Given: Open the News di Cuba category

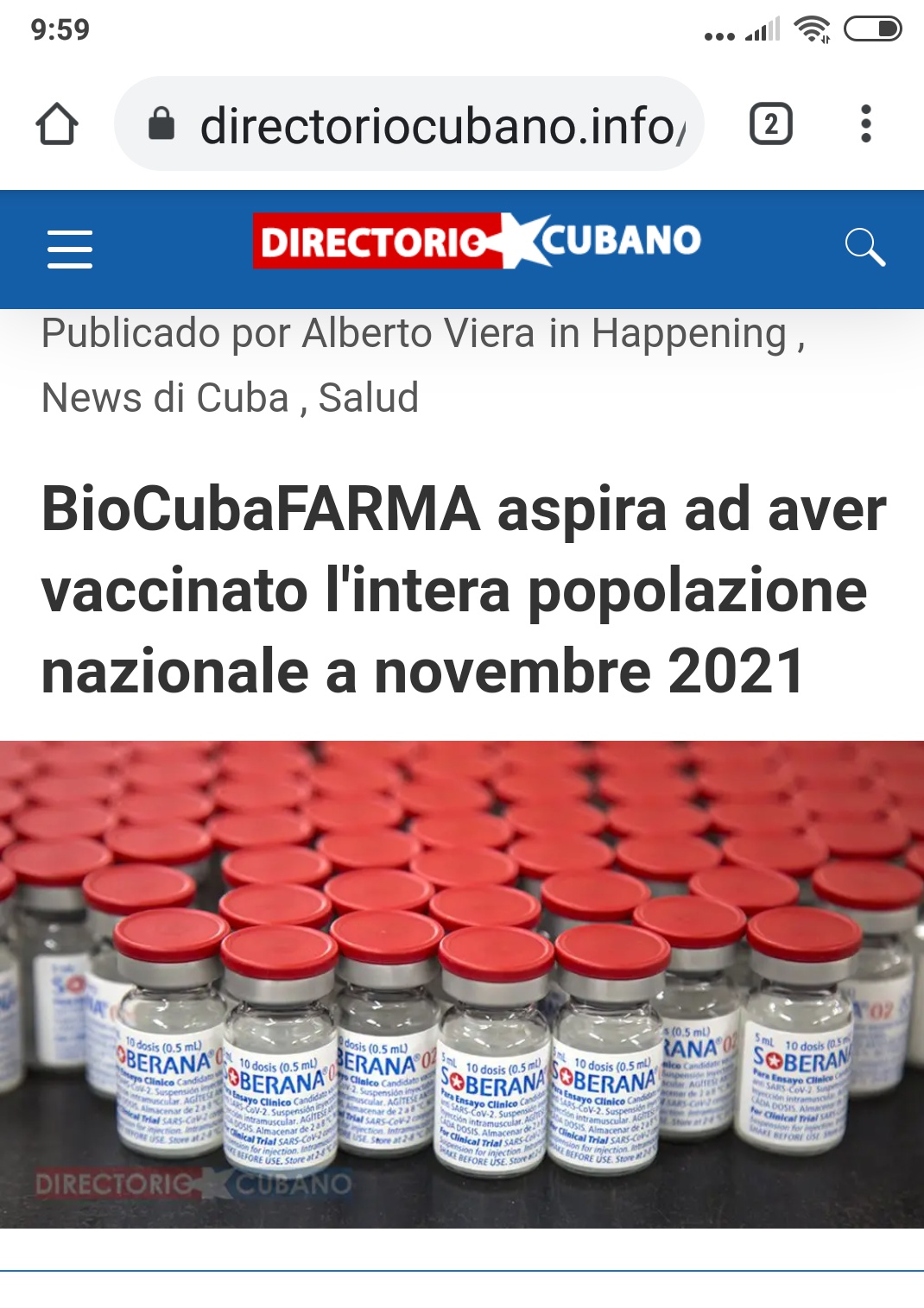Looking at the screenshot, I should [165, 399].
